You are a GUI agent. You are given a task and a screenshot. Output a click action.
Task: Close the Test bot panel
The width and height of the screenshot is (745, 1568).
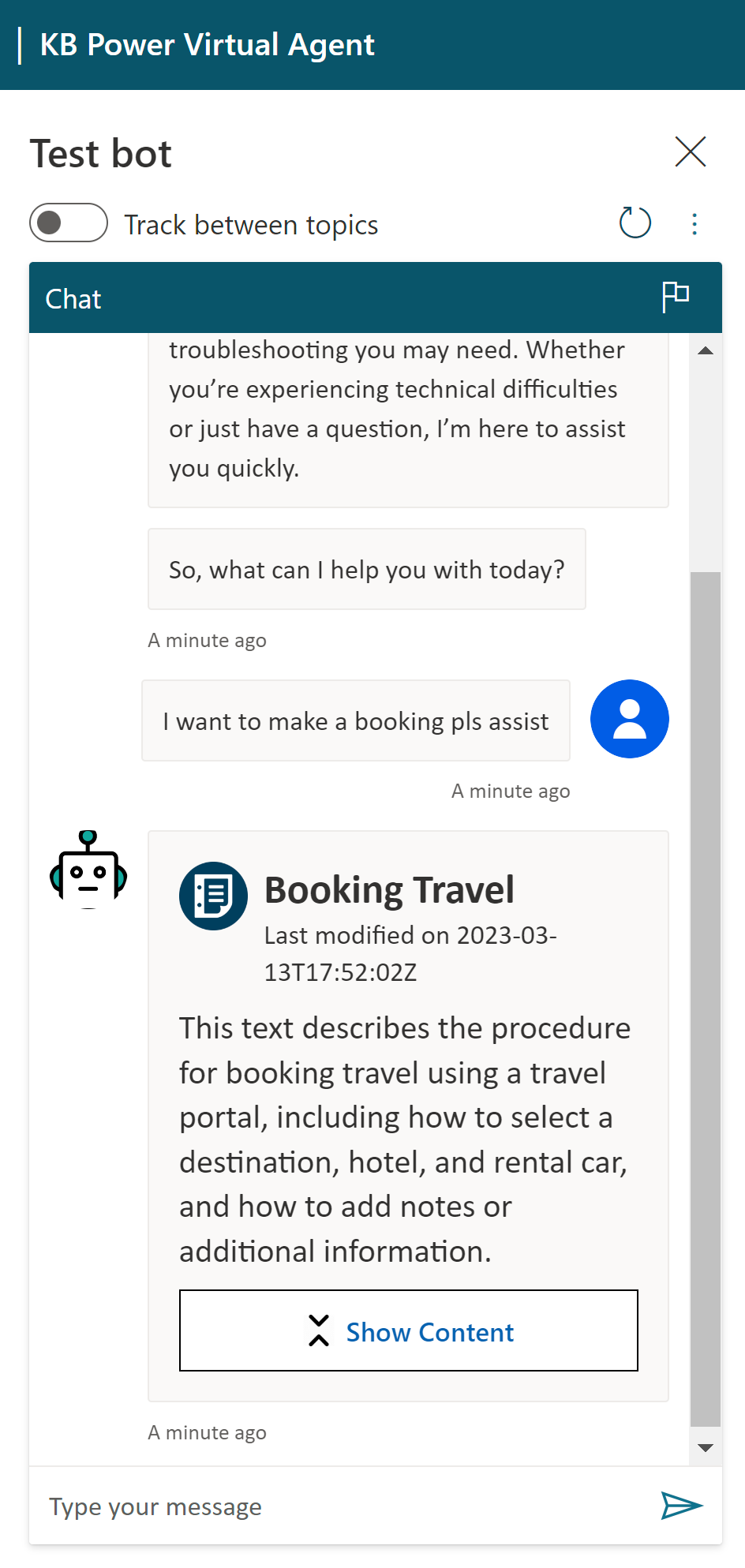(x=691, y=152)
